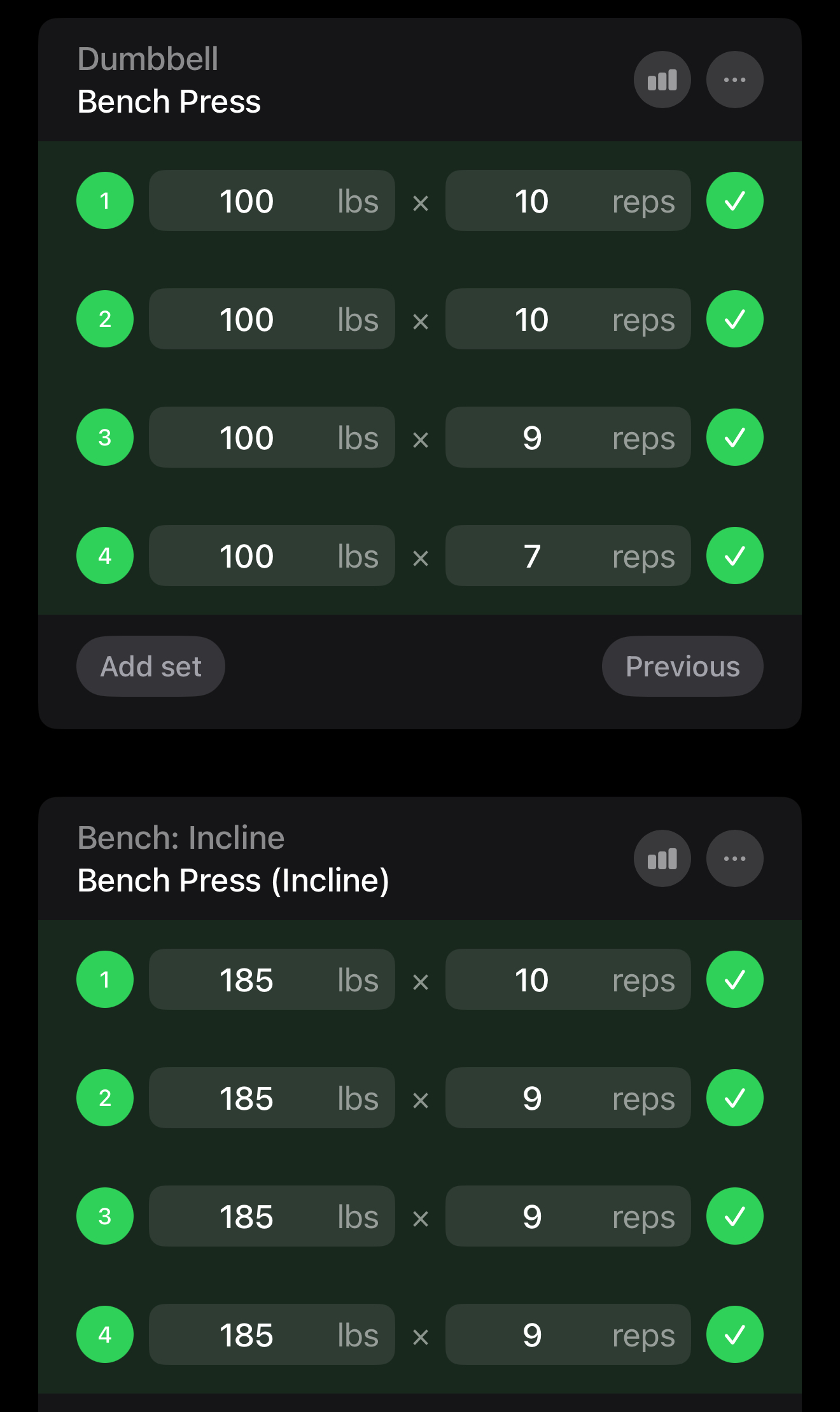Edit reps for Incline Bench Press set 2
The height and width of the screenshot is (1412, 840).
568,1098
